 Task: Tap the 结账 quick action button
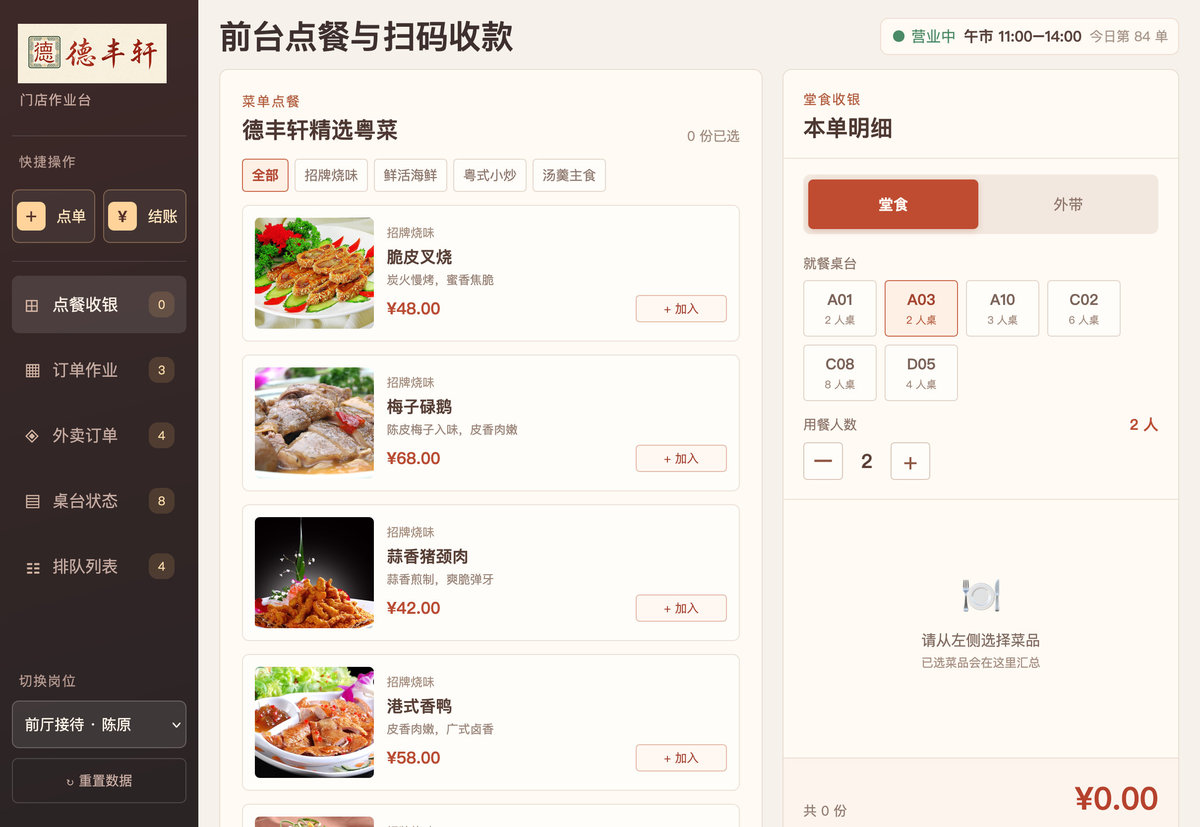[x=145, y=216]
